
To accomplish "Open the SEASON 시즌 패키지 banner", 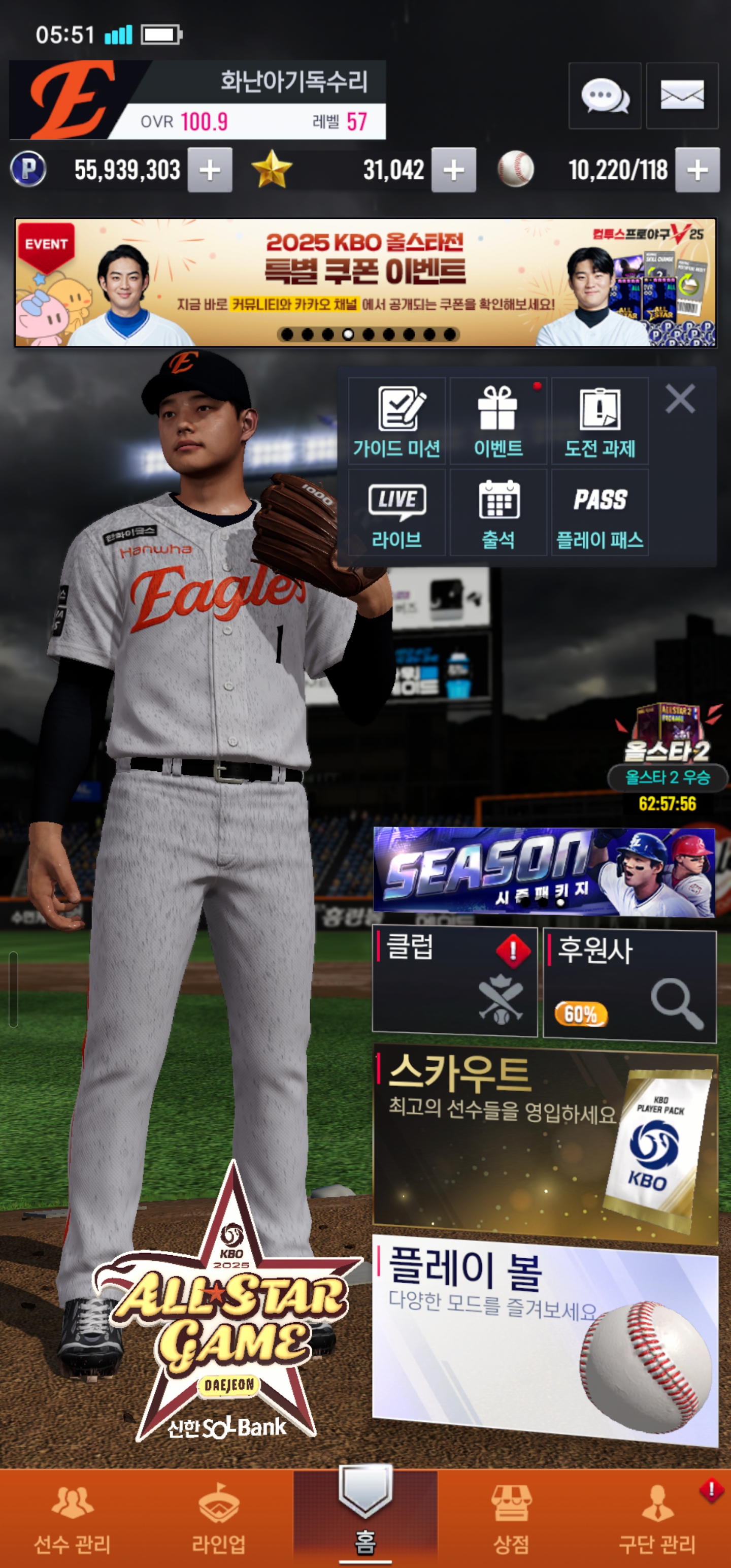I will (544, 871).
